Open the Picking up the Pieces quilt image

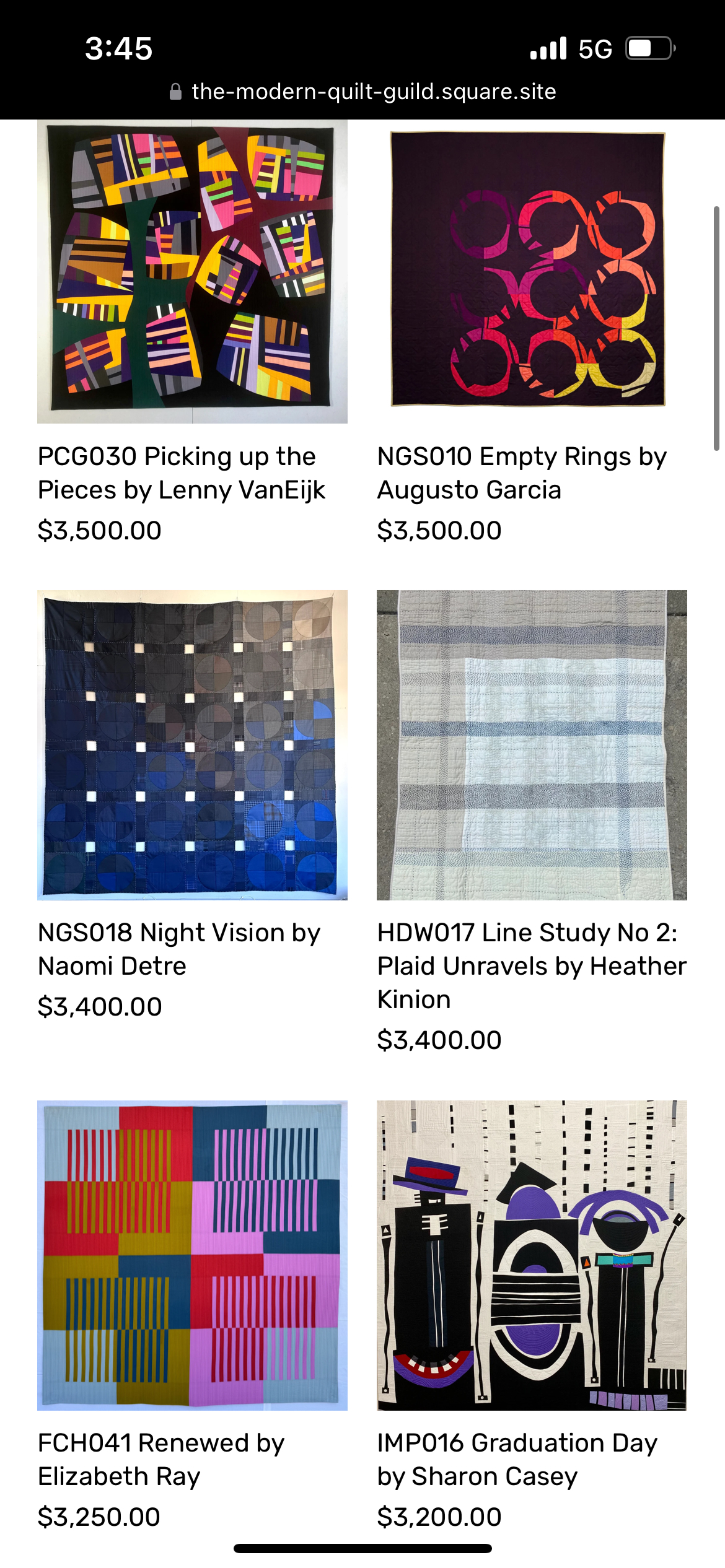(x=192, y=271)
